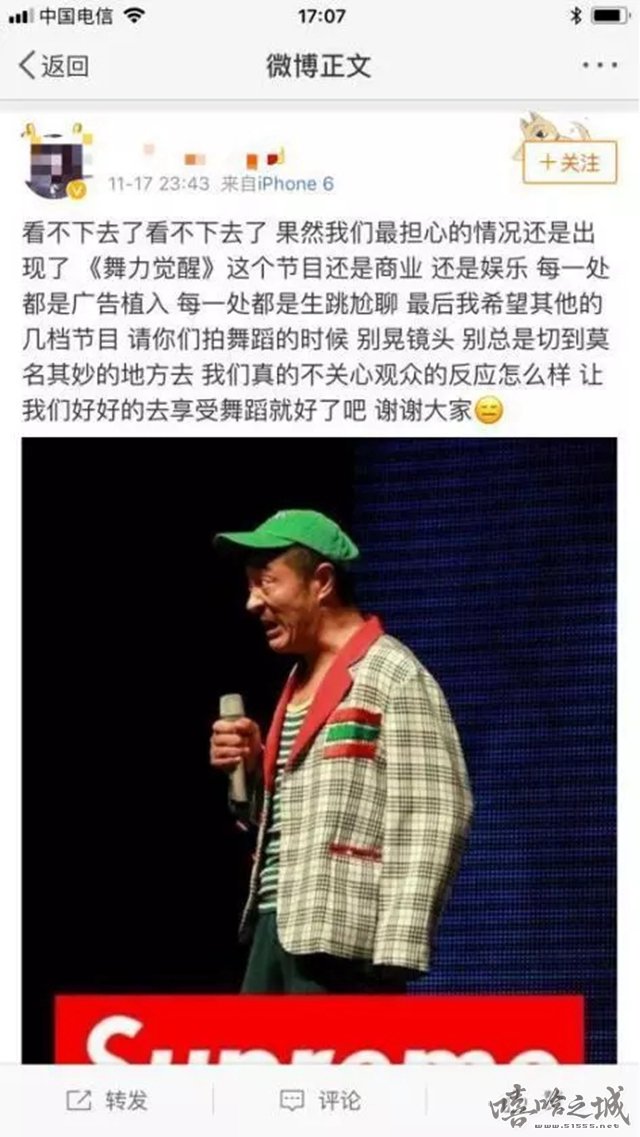
Task: Go back using the 返回 button
Action: (54, 67)
